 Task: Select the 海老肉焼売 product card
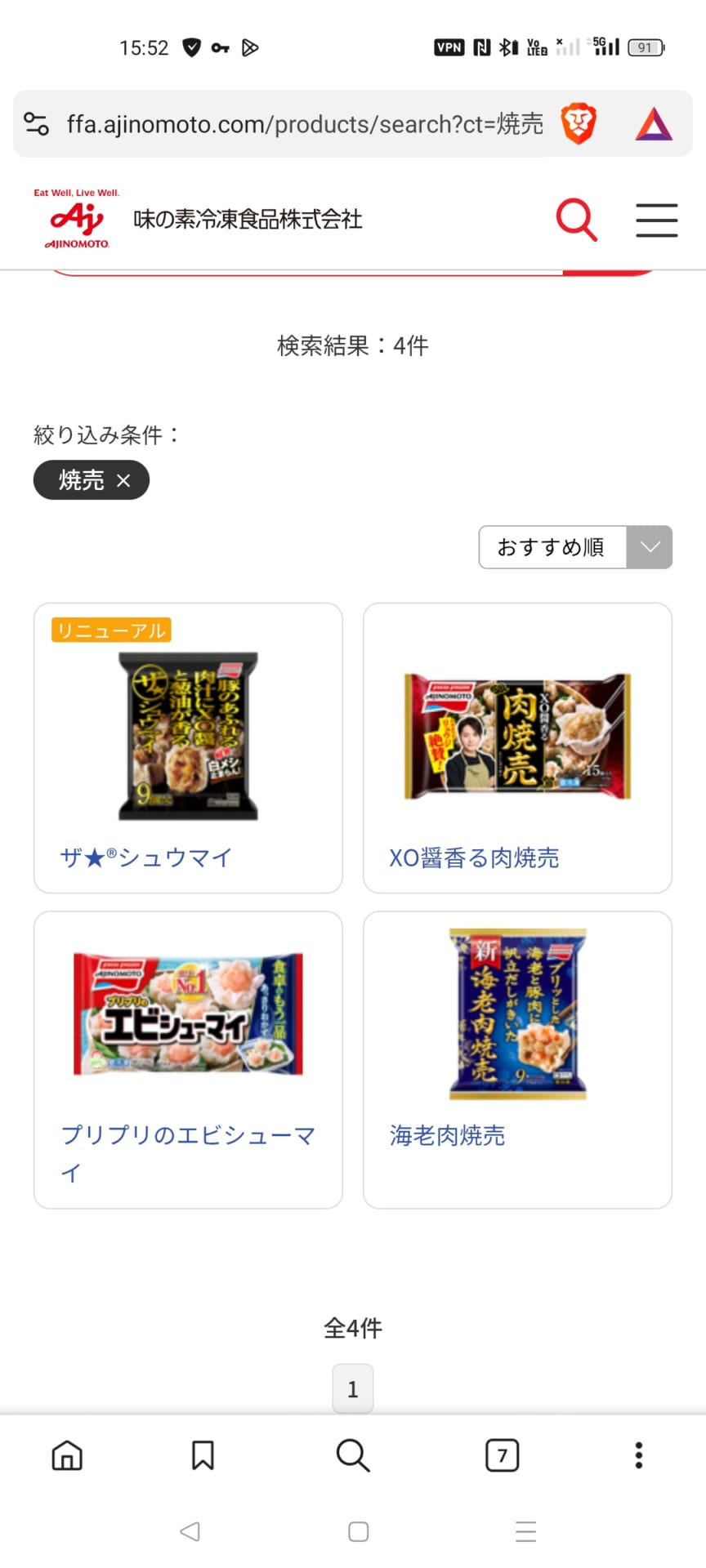517,1059
